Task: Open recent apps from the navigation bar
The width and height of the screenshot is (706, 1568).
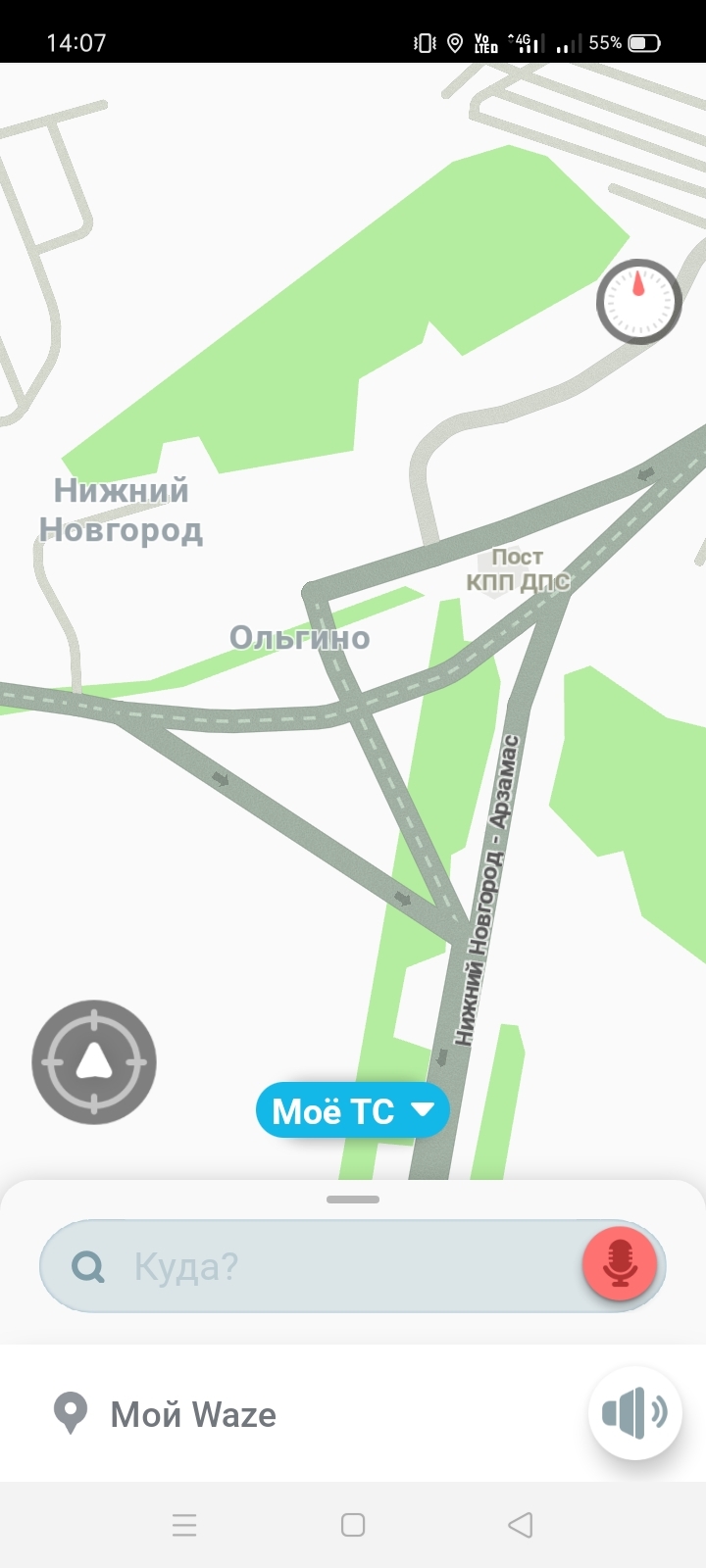Action: click(184, 1525)
